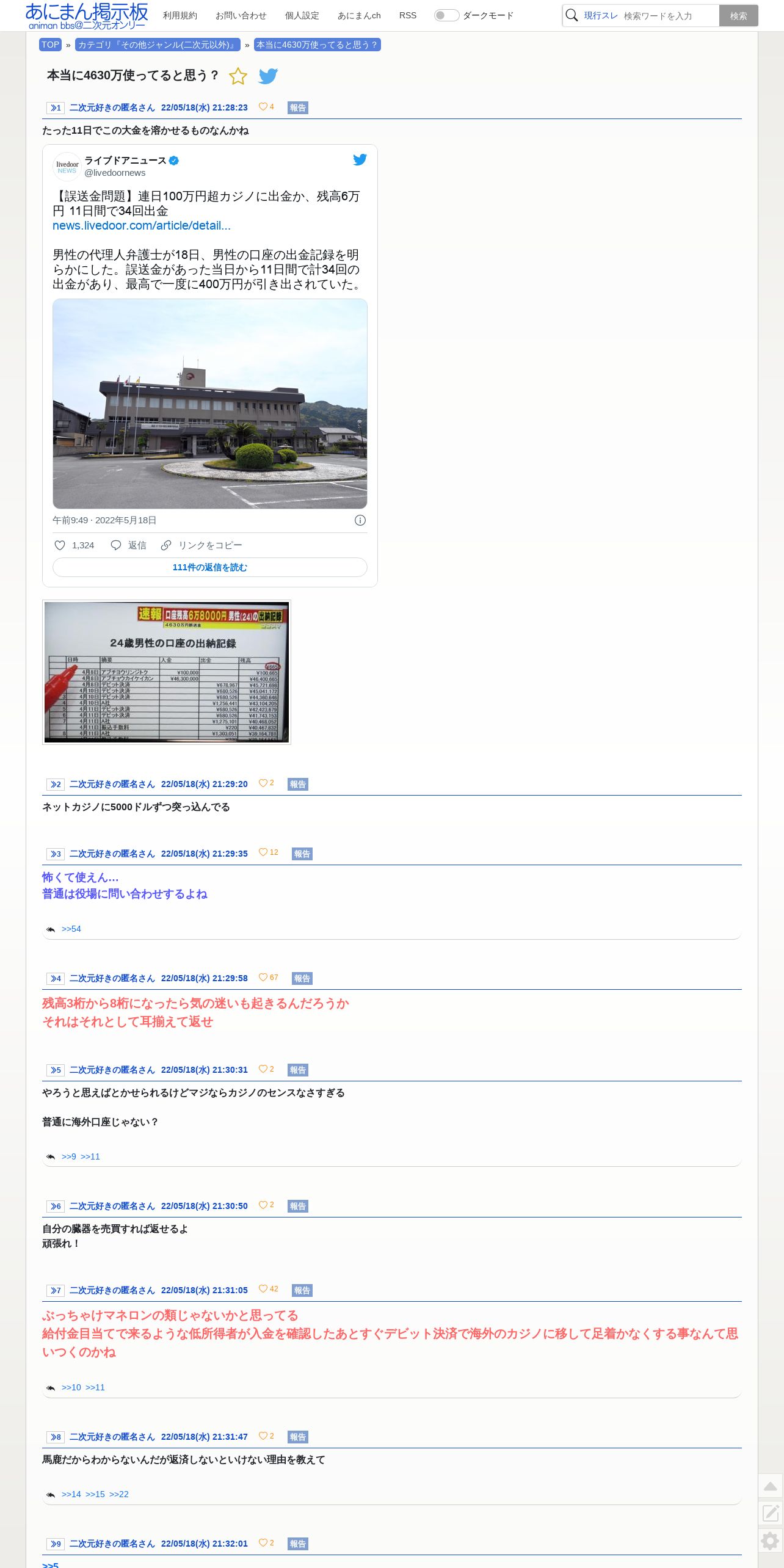Open the RSS feed link
The height and width of the screenshot is (1568, 784).
(408, 15)
